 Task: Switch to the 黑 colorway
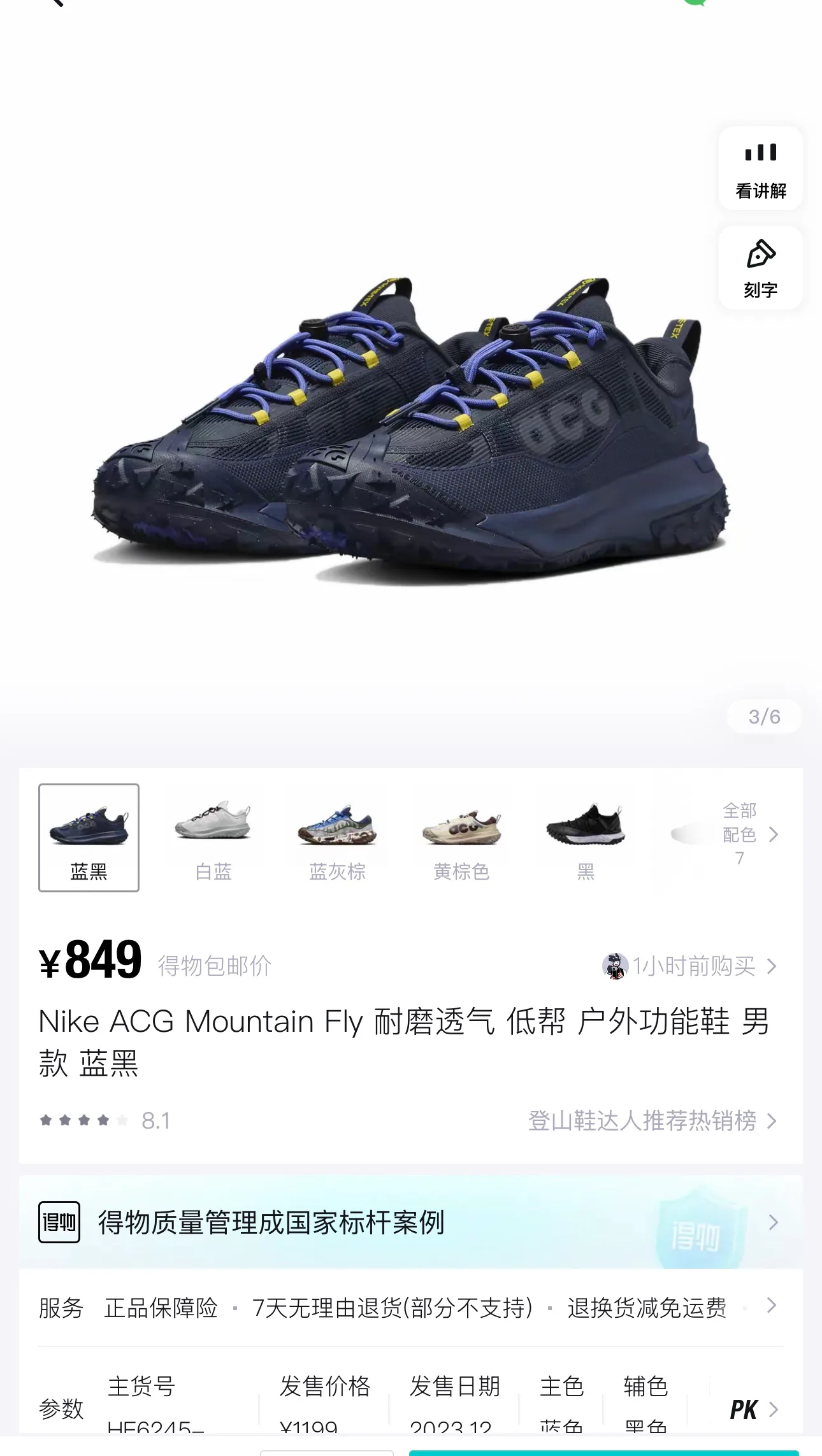click(x=586, y=838)
